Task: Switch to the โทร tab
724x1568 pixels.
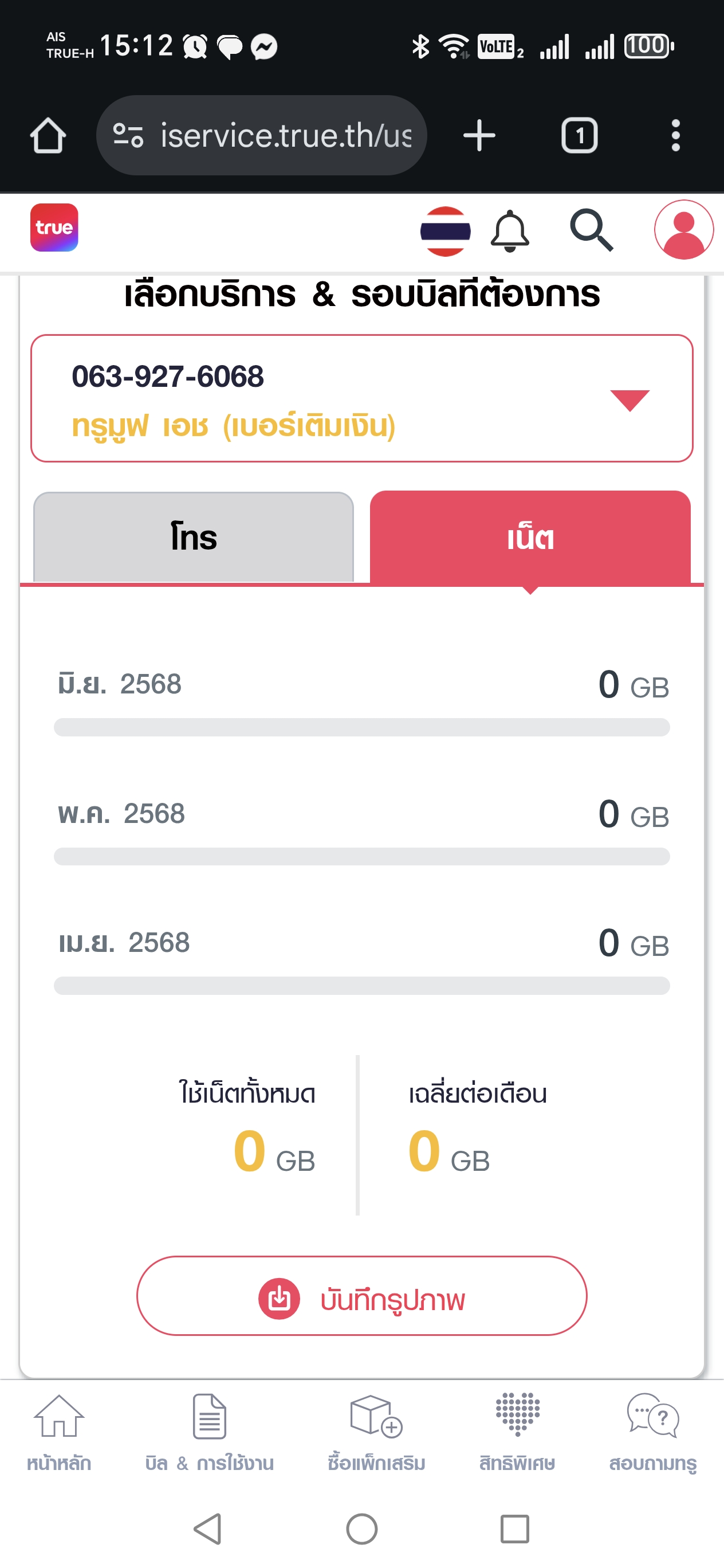Action: click(x=194, y=537)
